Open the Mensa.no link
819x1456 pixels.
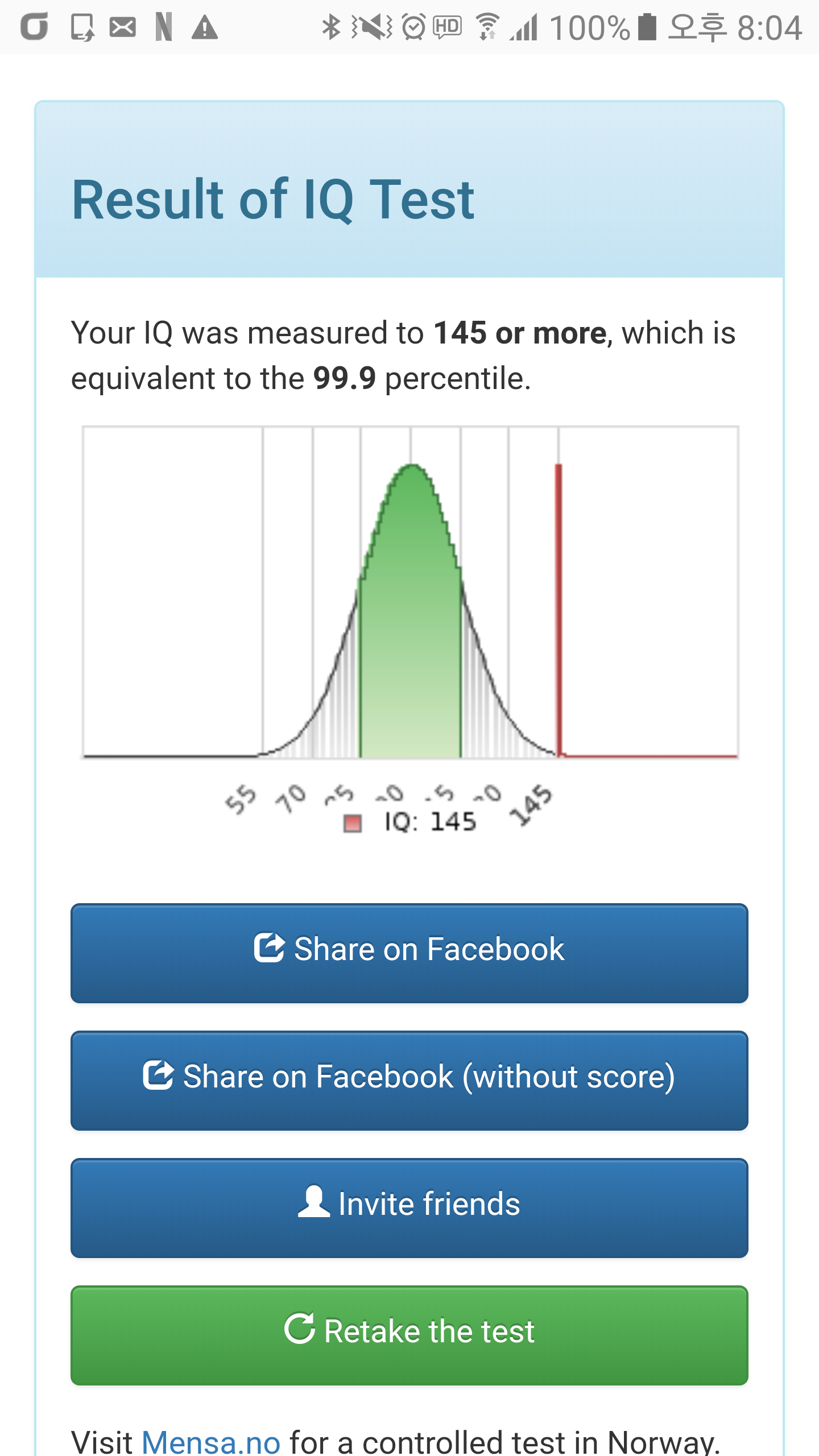click(210, 1442)
